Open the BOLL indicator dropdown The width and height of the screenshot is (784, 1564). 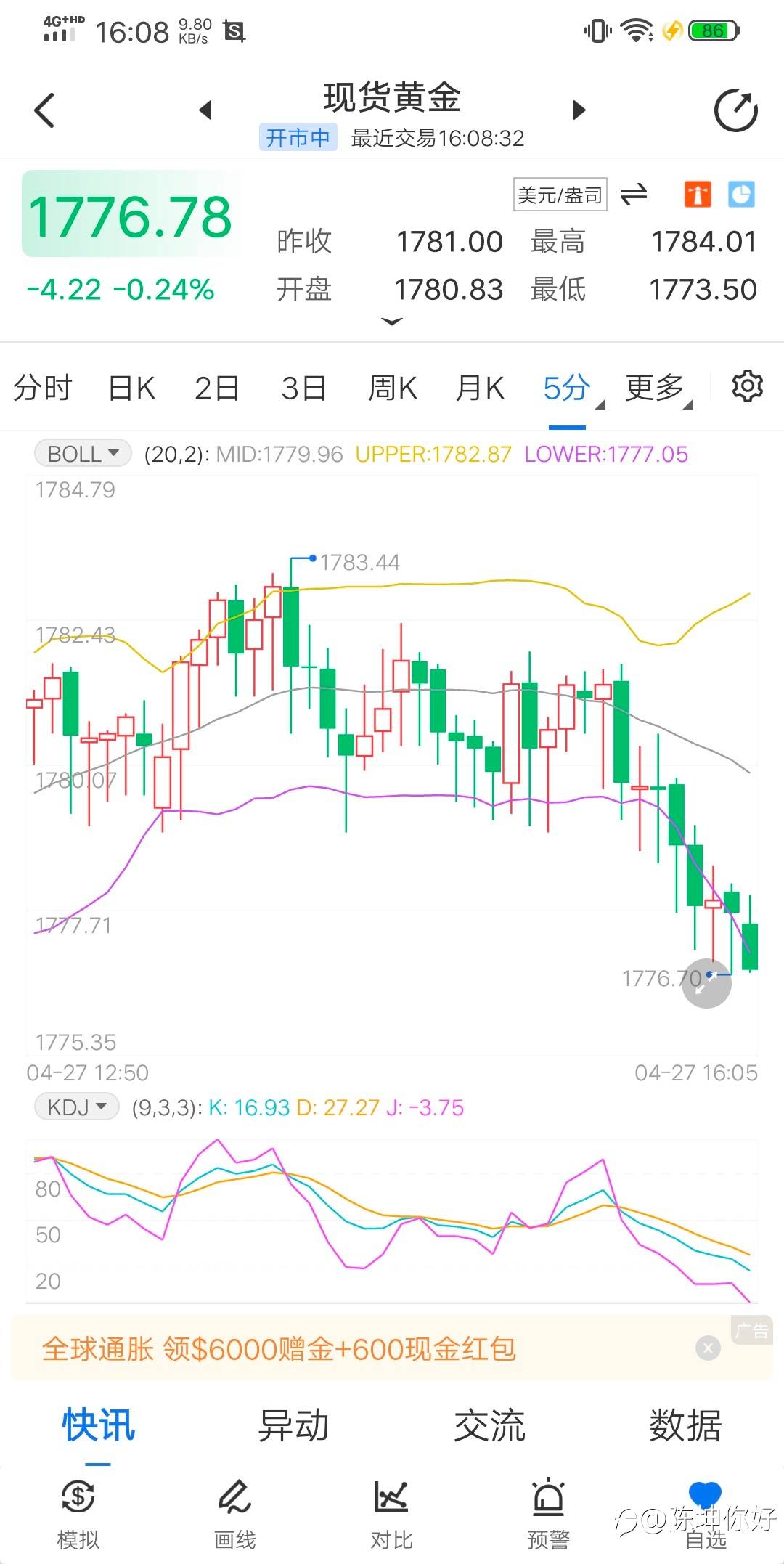(83, 454)
